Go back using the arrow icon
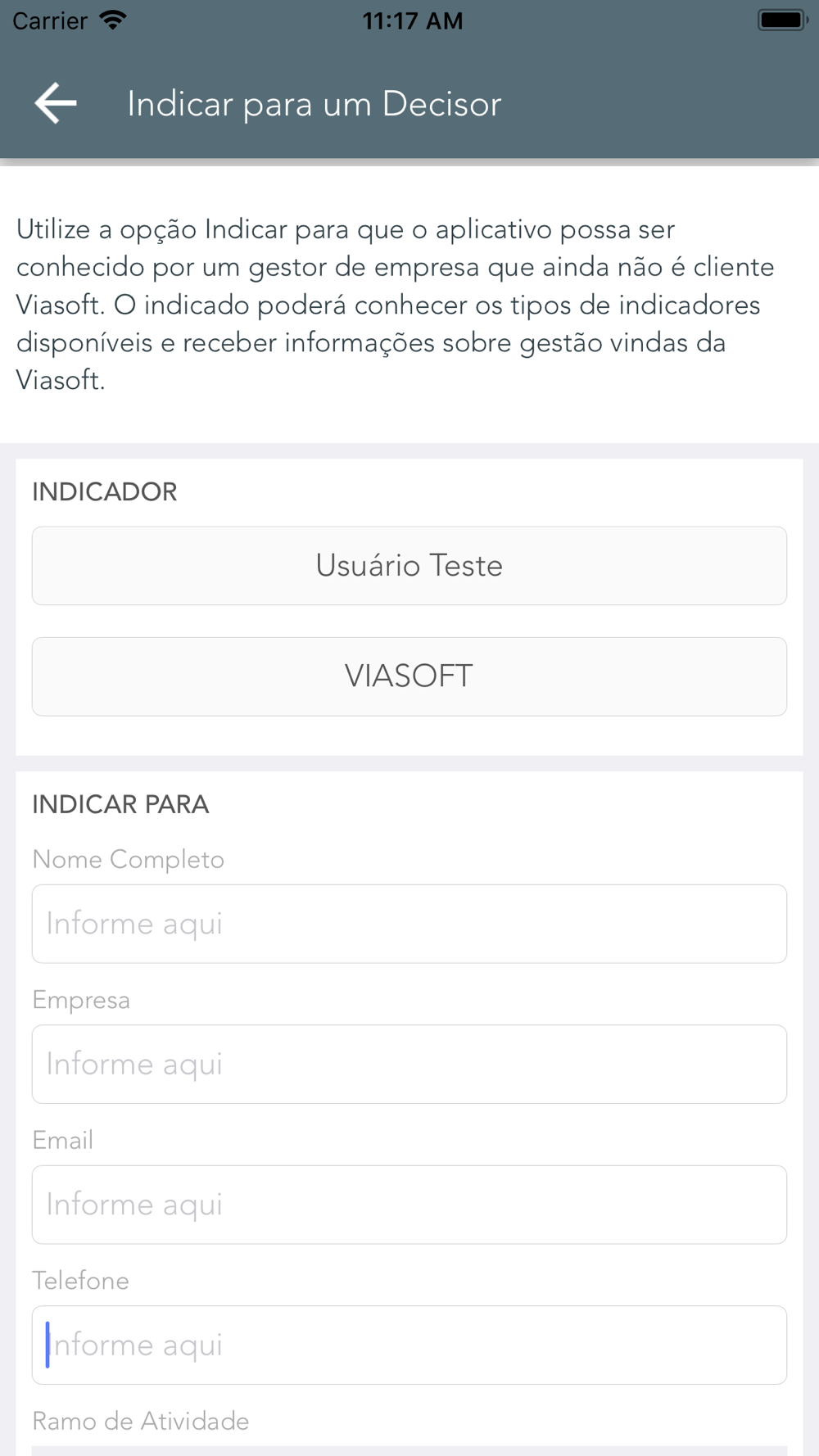 (x=56, y=104)
